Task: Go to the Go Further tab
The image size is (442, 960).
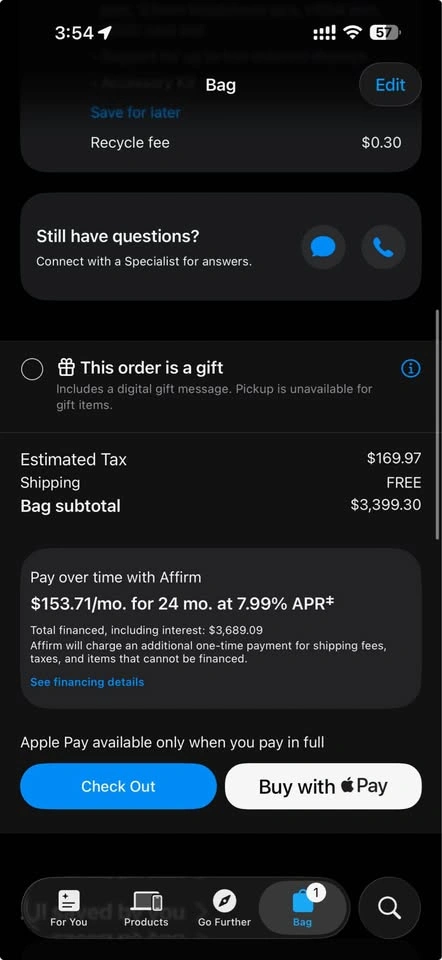Action: [x=224, y=909]
